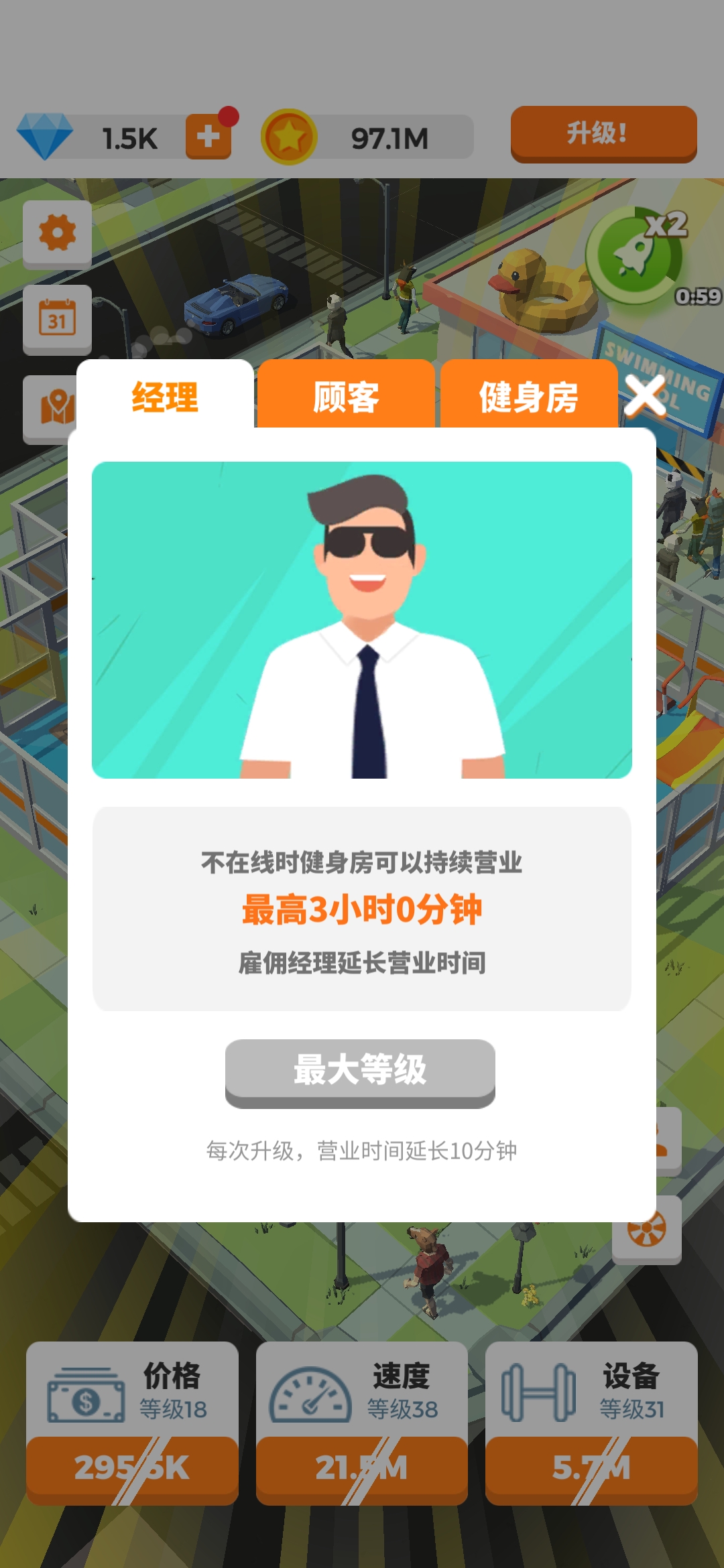
Task: Tap the 升级! button
Action: [603, 133]
